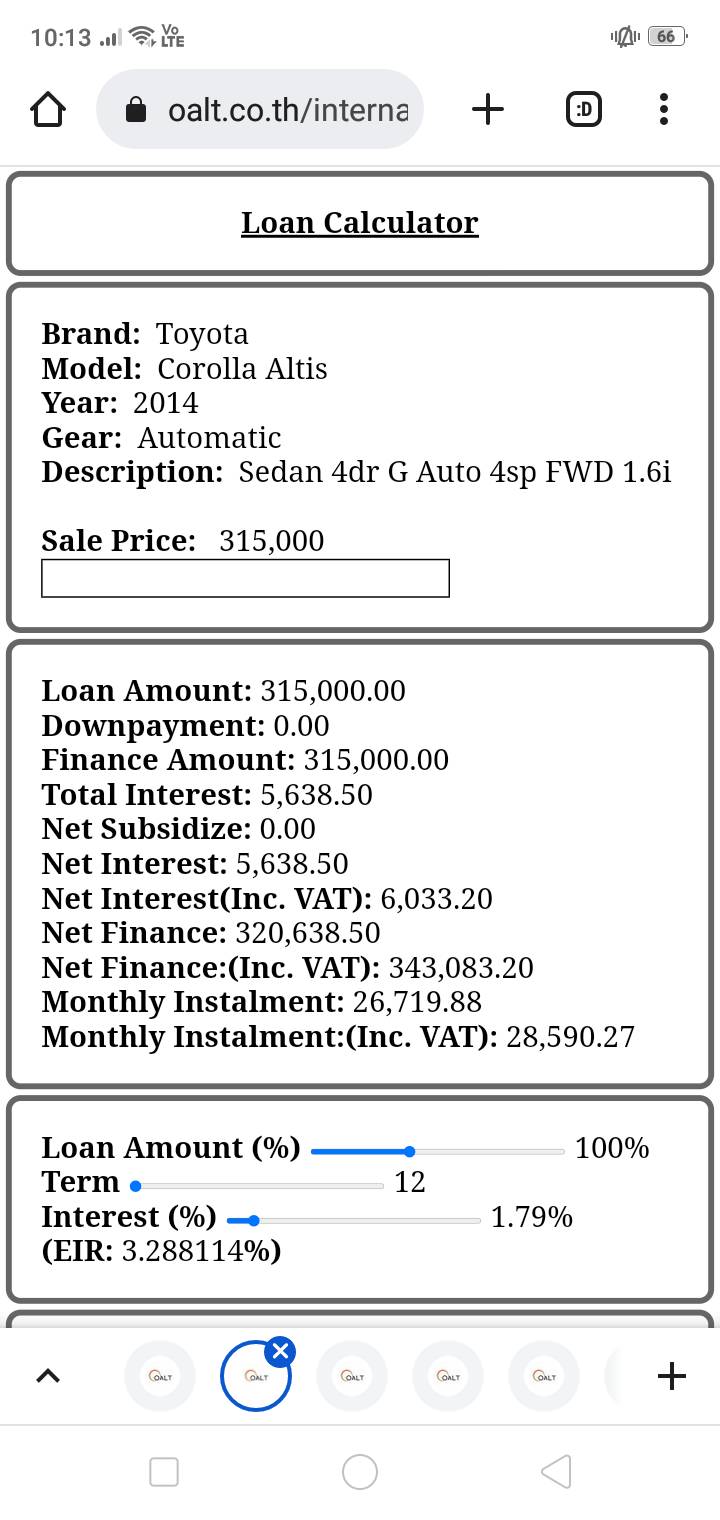
Task: Go back with the system back button
Action: tap(556, 1471)
